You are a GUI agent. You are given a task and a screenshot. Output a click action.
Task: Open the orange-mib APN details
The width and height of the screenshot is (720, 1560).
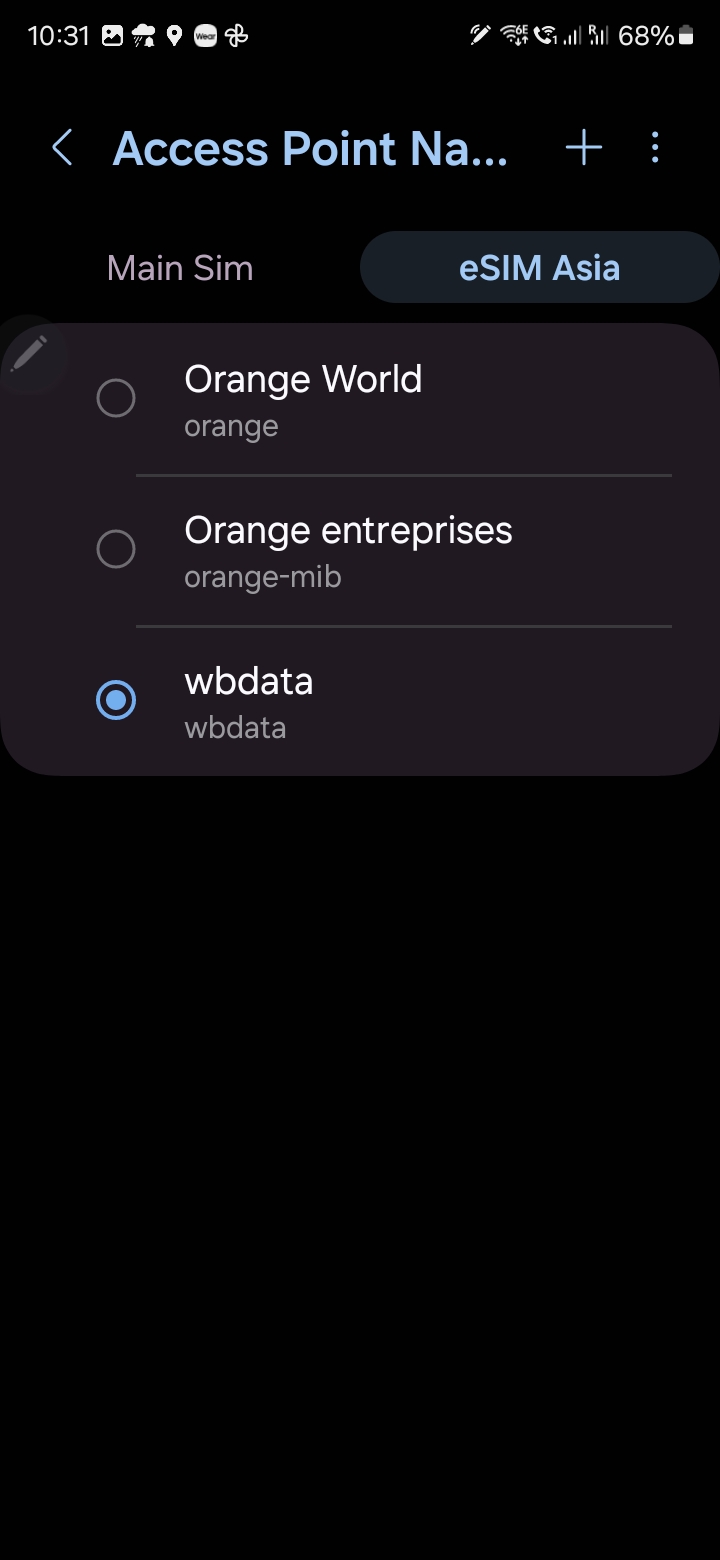348,550
